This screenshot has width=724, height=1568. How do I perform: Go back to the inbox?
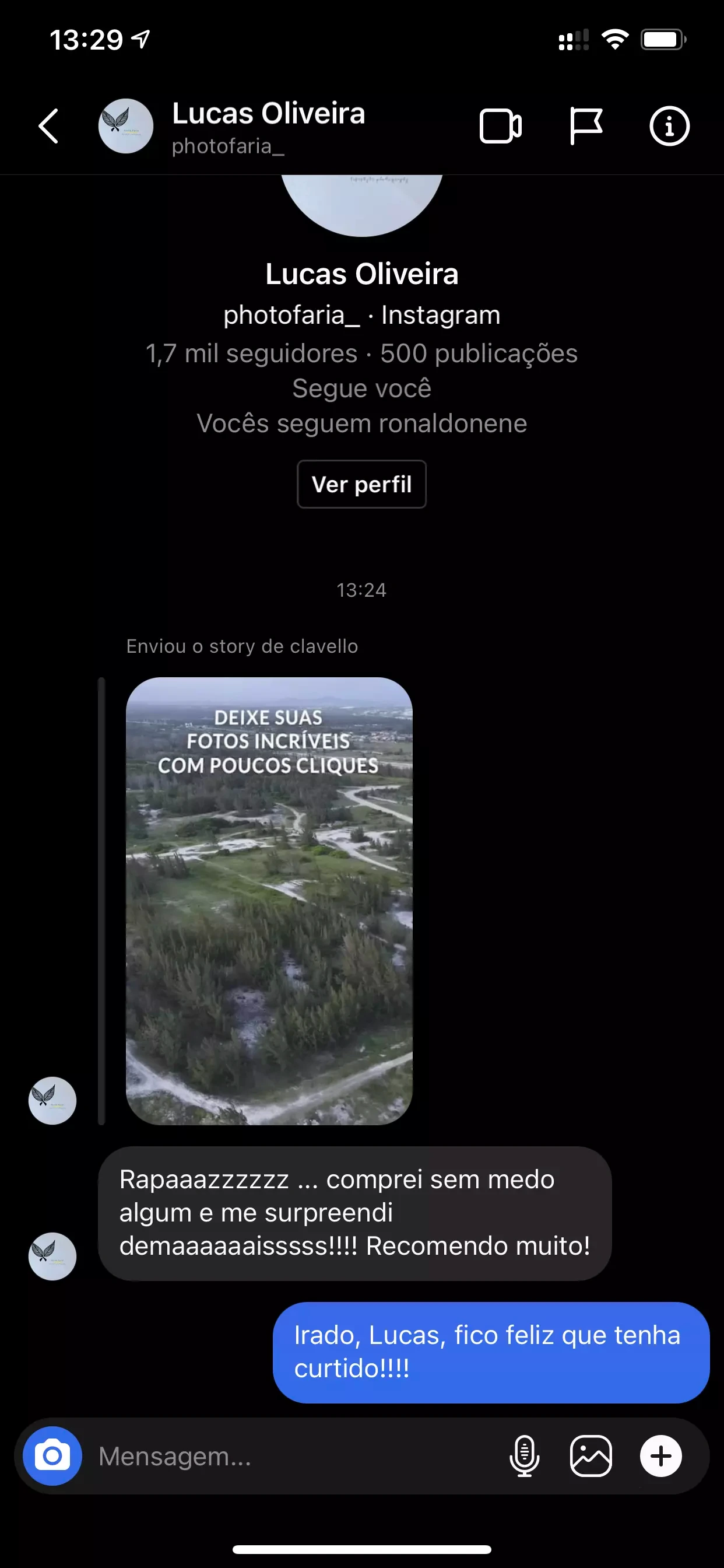[48, 126]
